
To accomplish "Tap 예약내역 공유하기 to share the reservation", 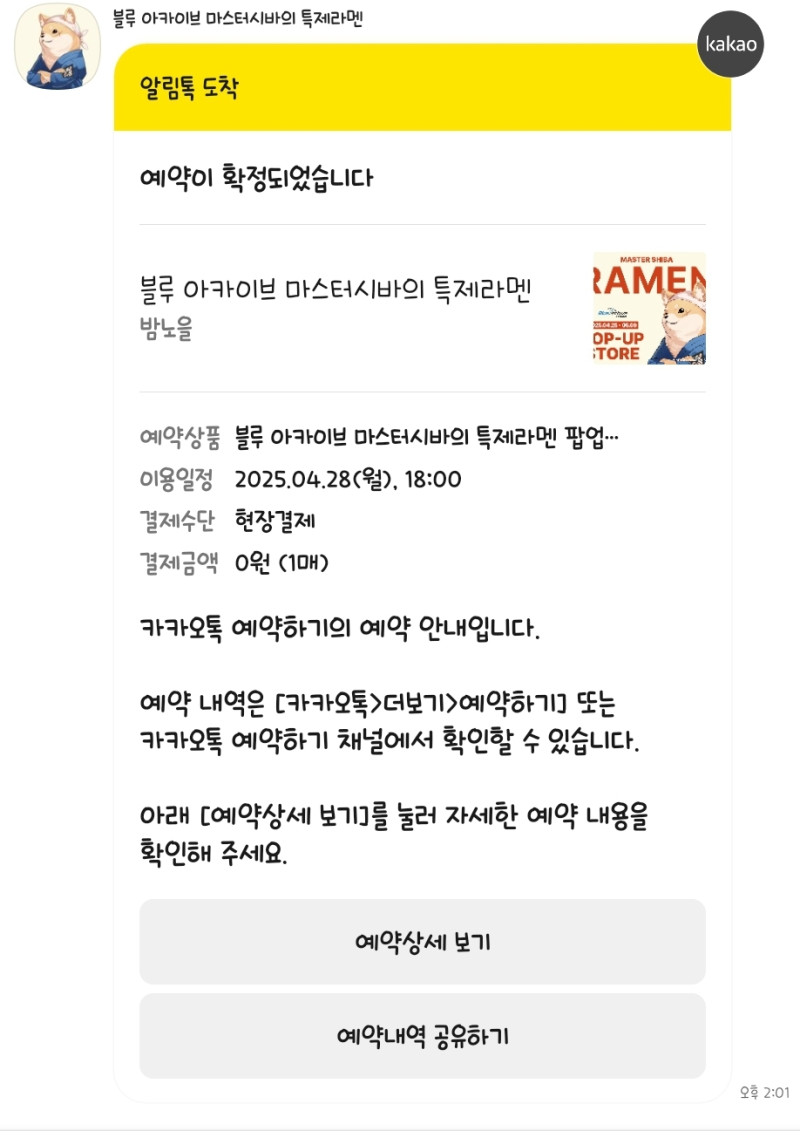I will coord(422,1036).
